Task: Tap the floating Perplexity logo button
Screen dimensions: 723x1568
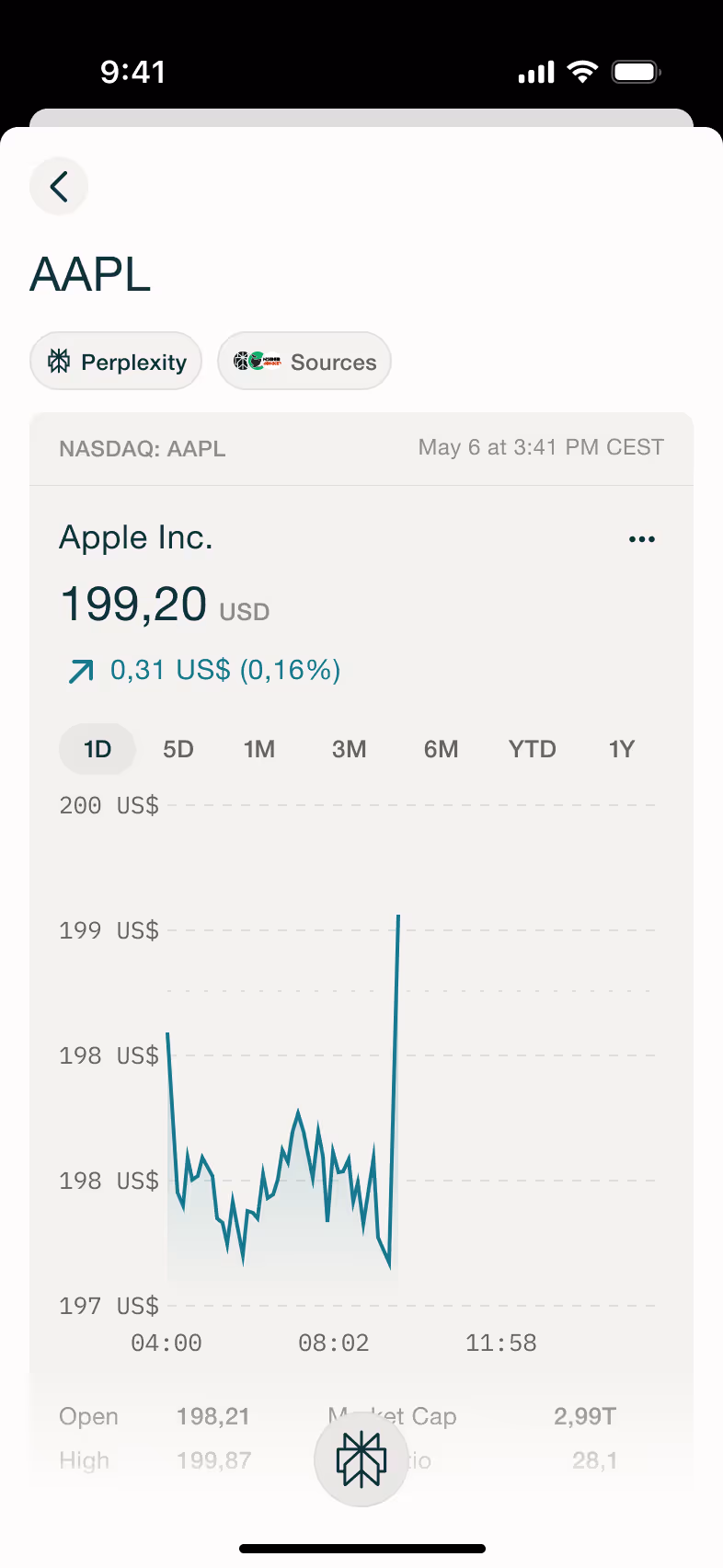Action: (361, 1459)
